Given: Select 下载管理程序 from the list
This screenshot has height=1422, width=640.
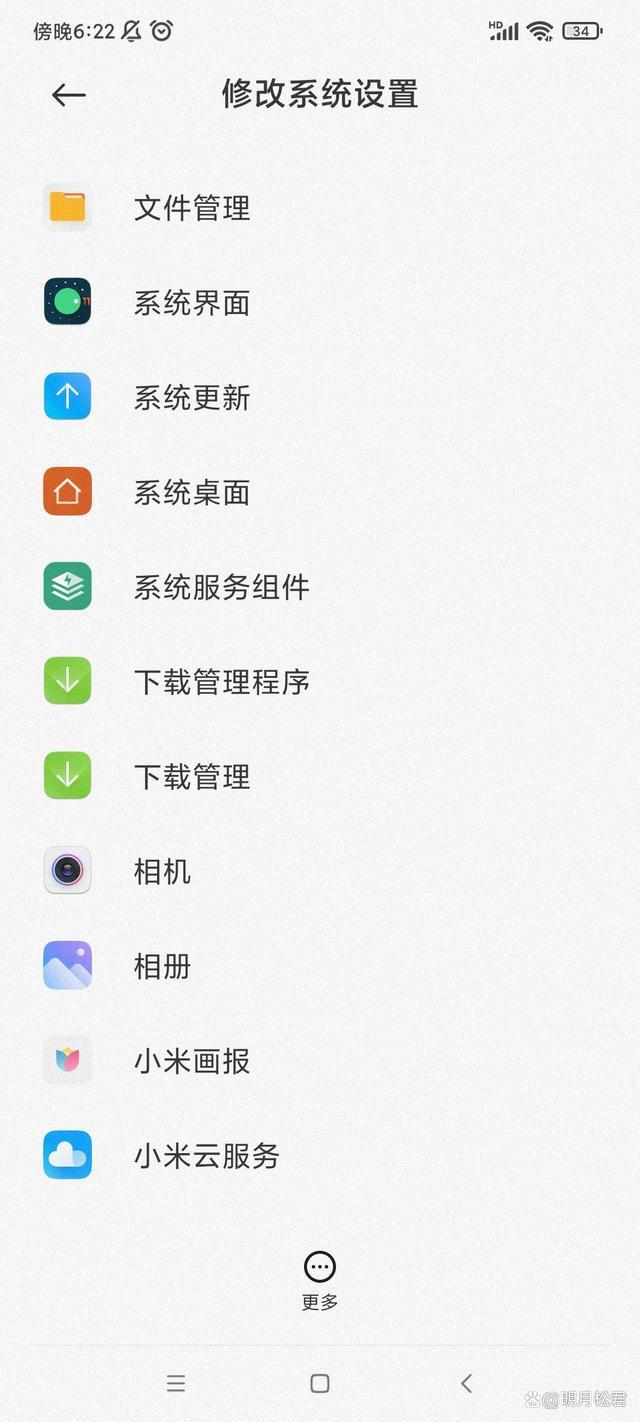Looking at the screenshot, I should click(x=221, y=682).
